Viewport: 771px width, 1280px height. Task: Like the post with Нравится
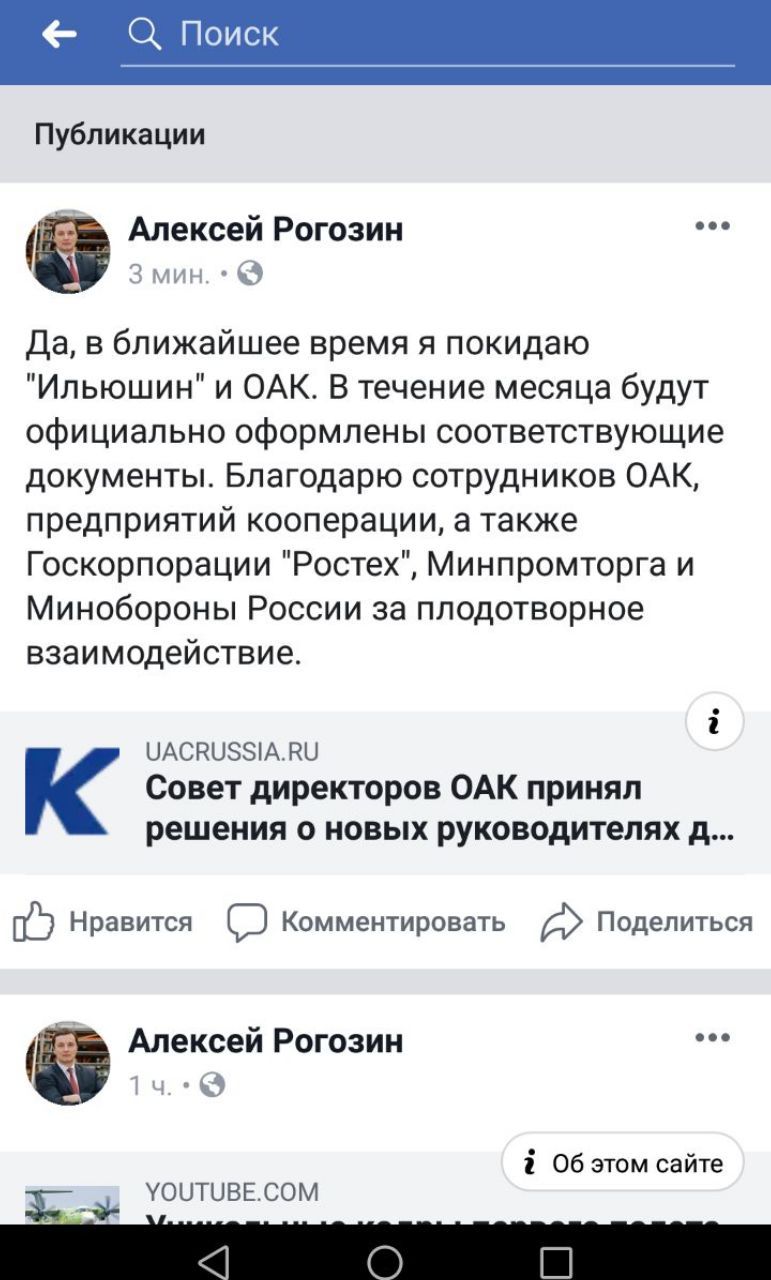click(103, 921)
